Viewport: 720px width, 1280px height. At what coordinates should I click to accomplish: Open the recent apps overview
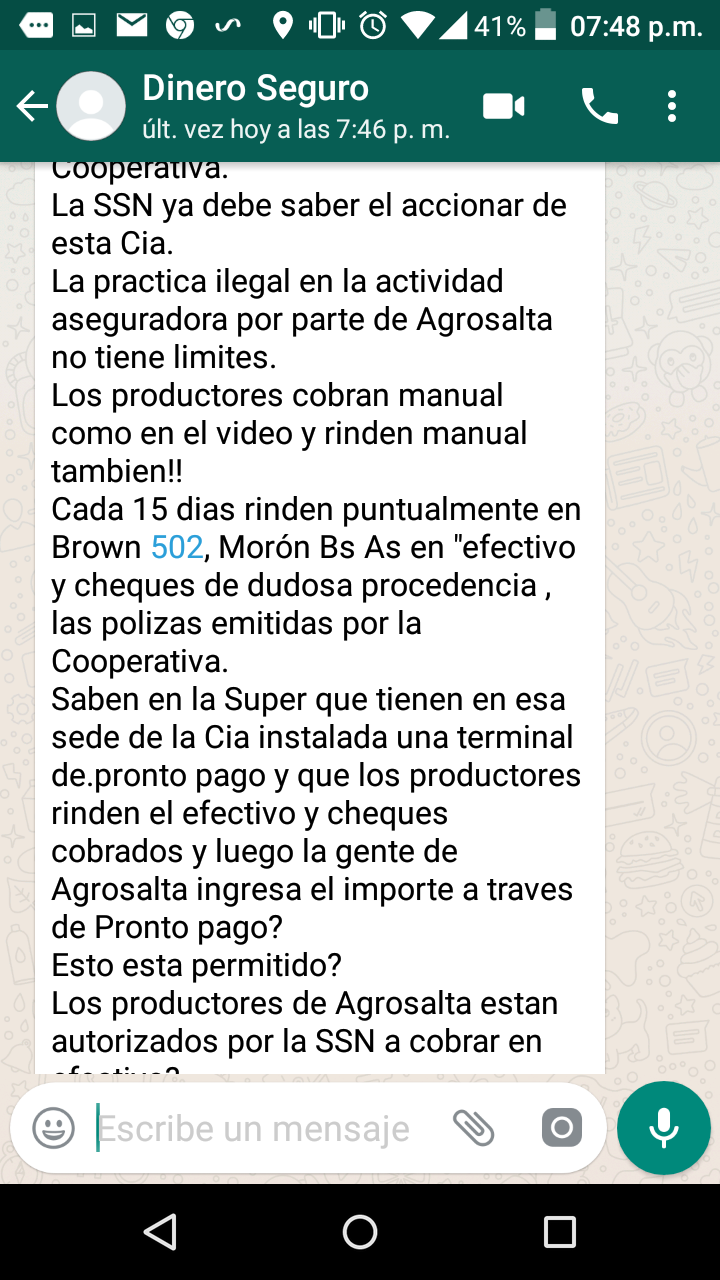(560, 1232)
